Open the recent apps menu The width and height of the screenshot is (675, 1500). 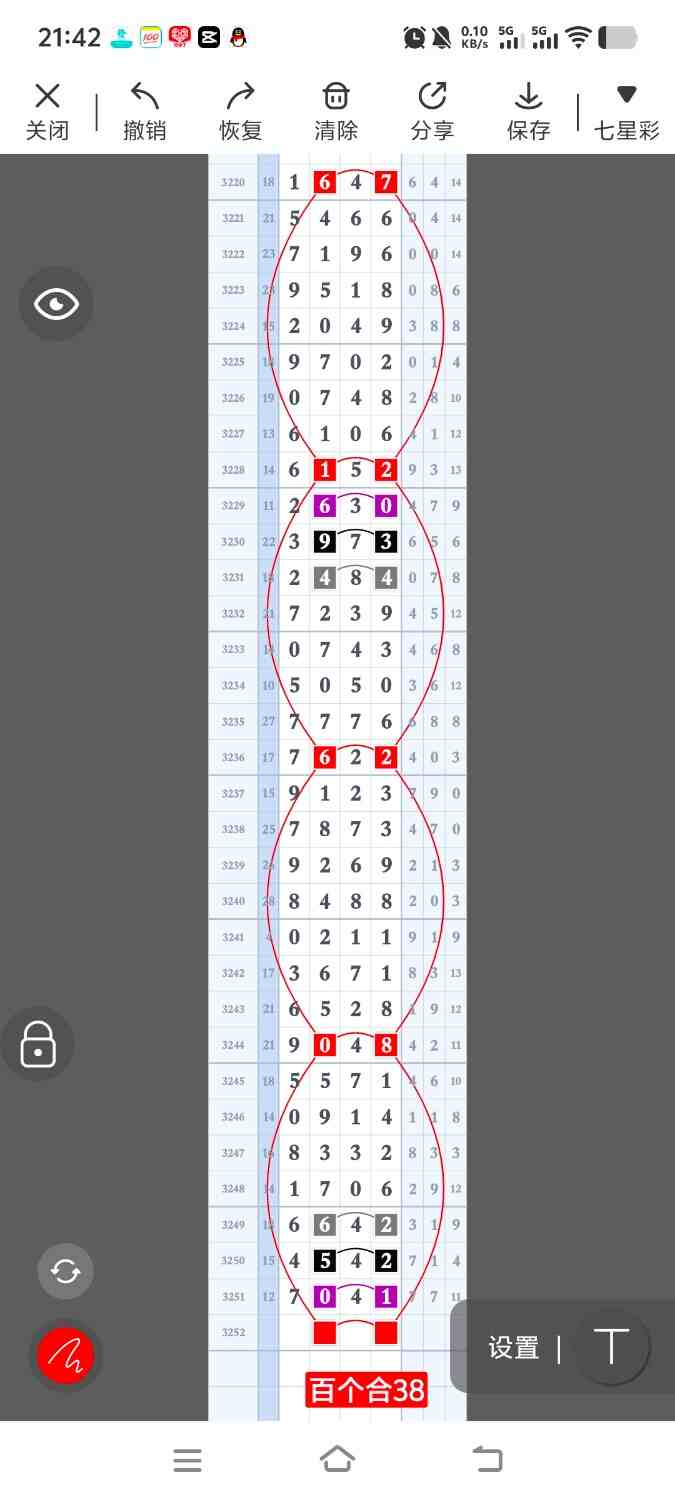pyautogui.click(x=187, y=1460)
